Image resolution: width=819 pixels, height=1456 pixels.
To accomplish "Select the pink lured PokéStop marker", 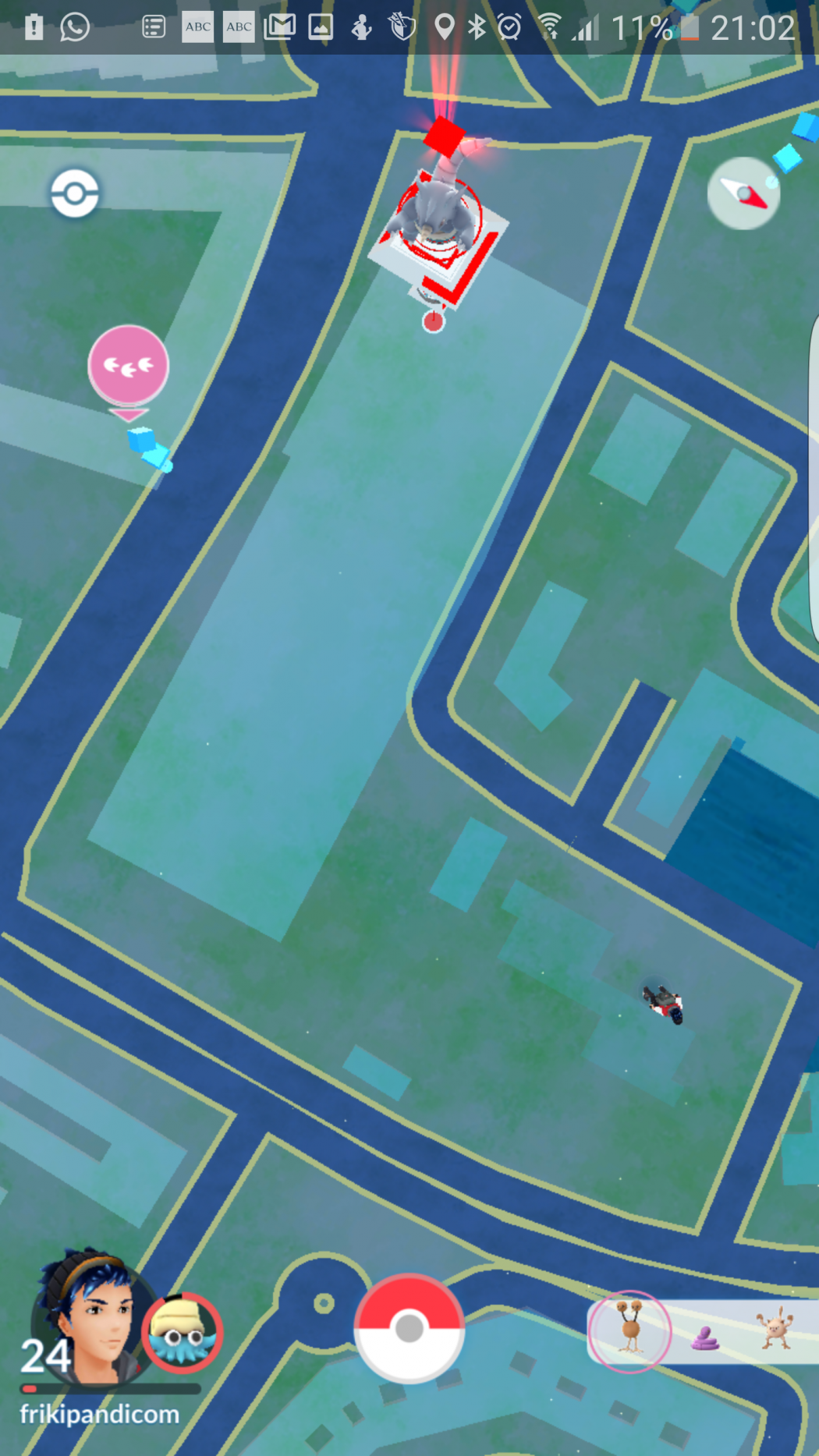I will tap(128, 367).
